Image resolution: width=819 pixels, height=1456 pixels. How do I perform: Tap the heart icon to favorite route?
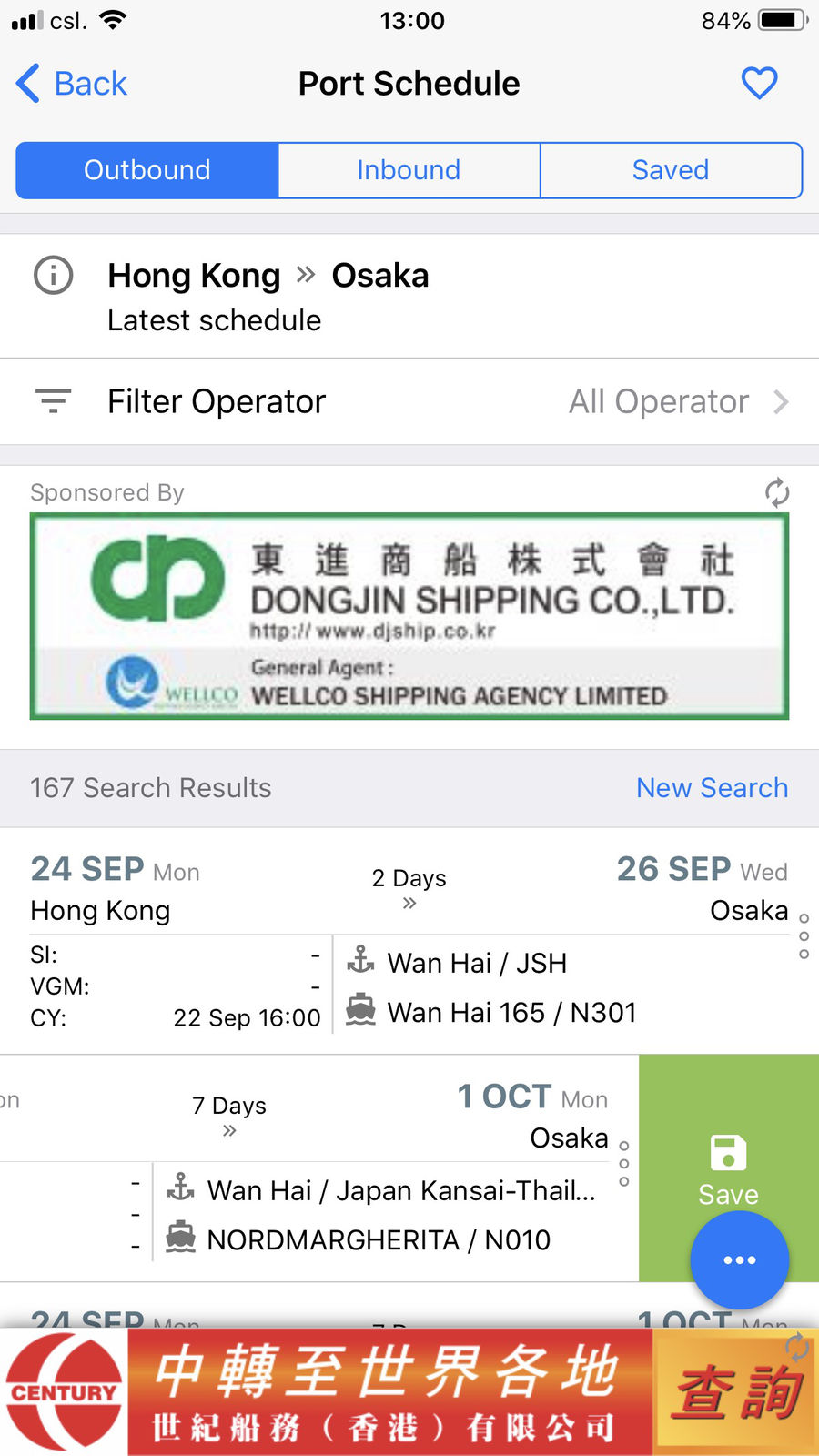pos(759,84)
